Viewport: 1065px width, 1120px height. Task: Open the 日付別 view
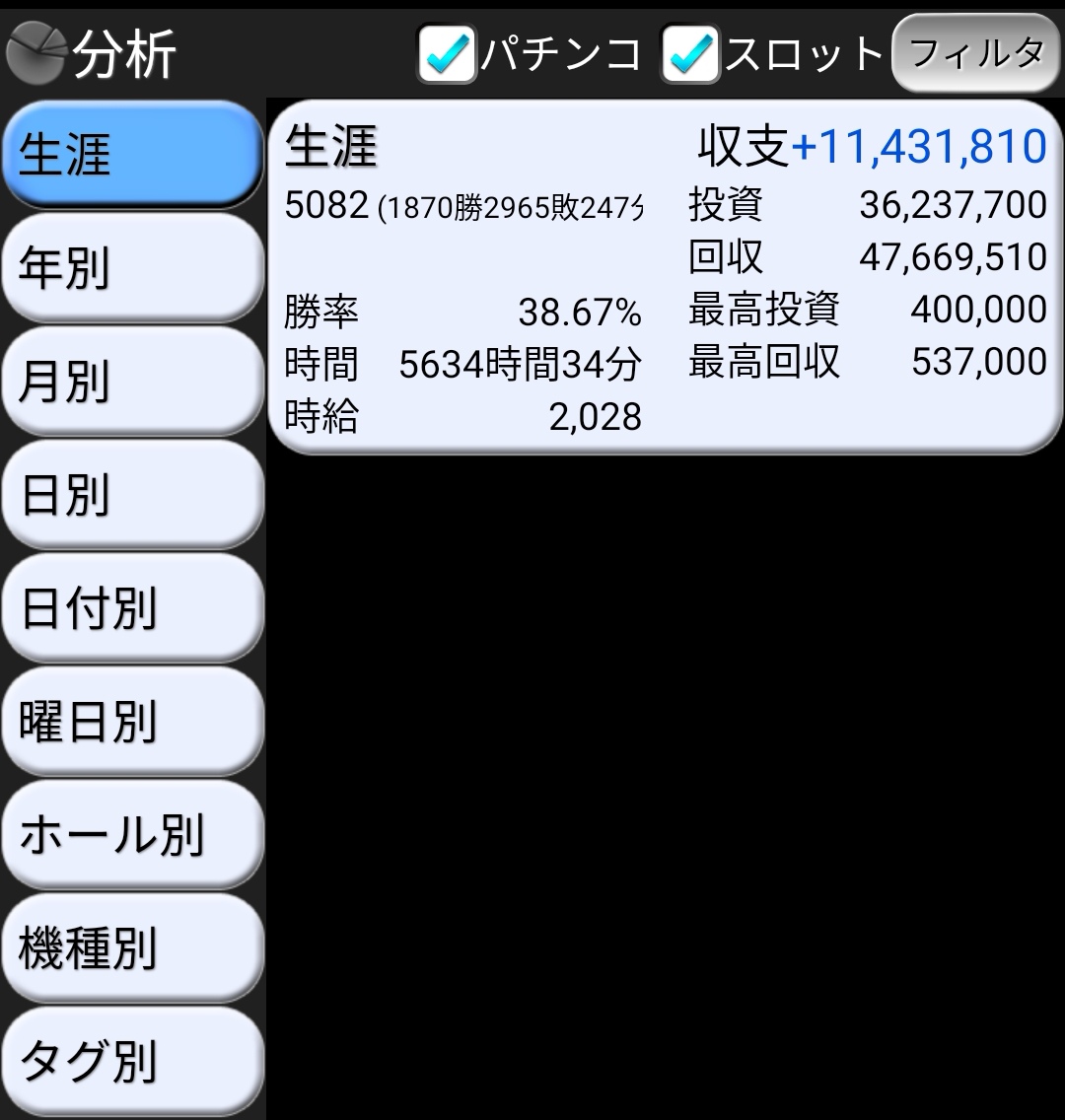132,608
